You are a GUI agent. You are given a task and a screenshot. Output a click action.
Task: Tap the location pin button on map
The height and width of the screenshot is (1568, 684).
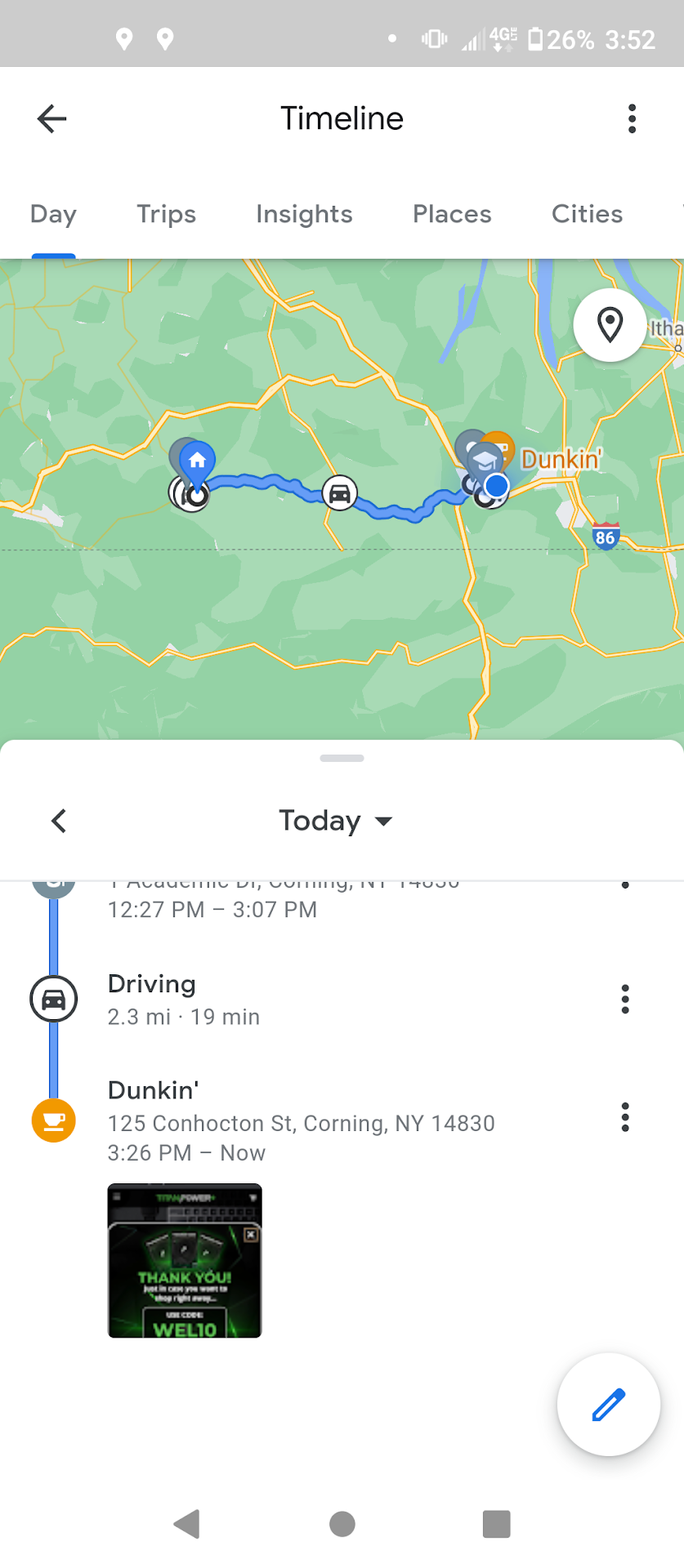point(610,325)
